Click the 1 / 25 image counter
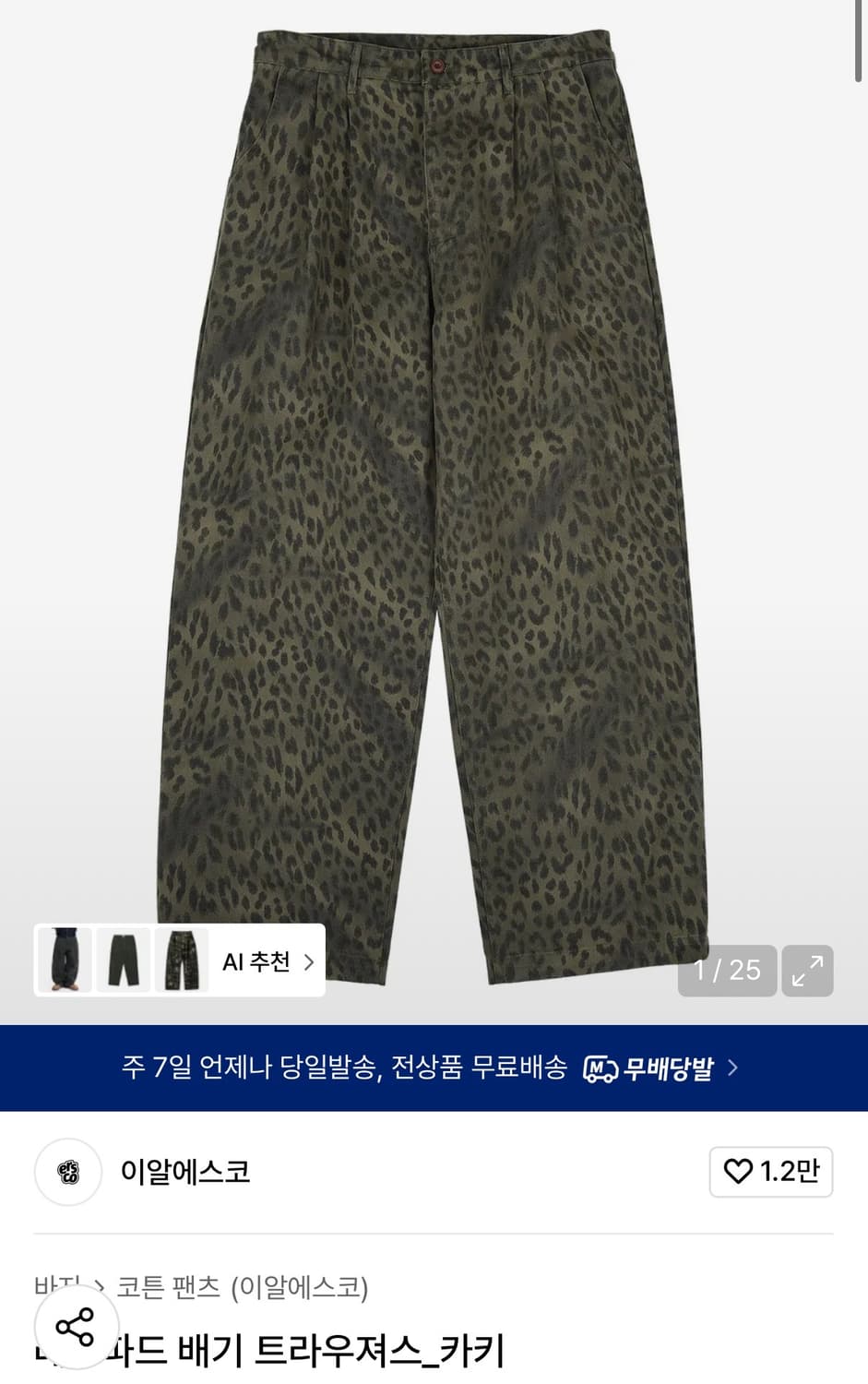Image resolution: width=868 pixels, height=1384 pixels. coord(727,971)
